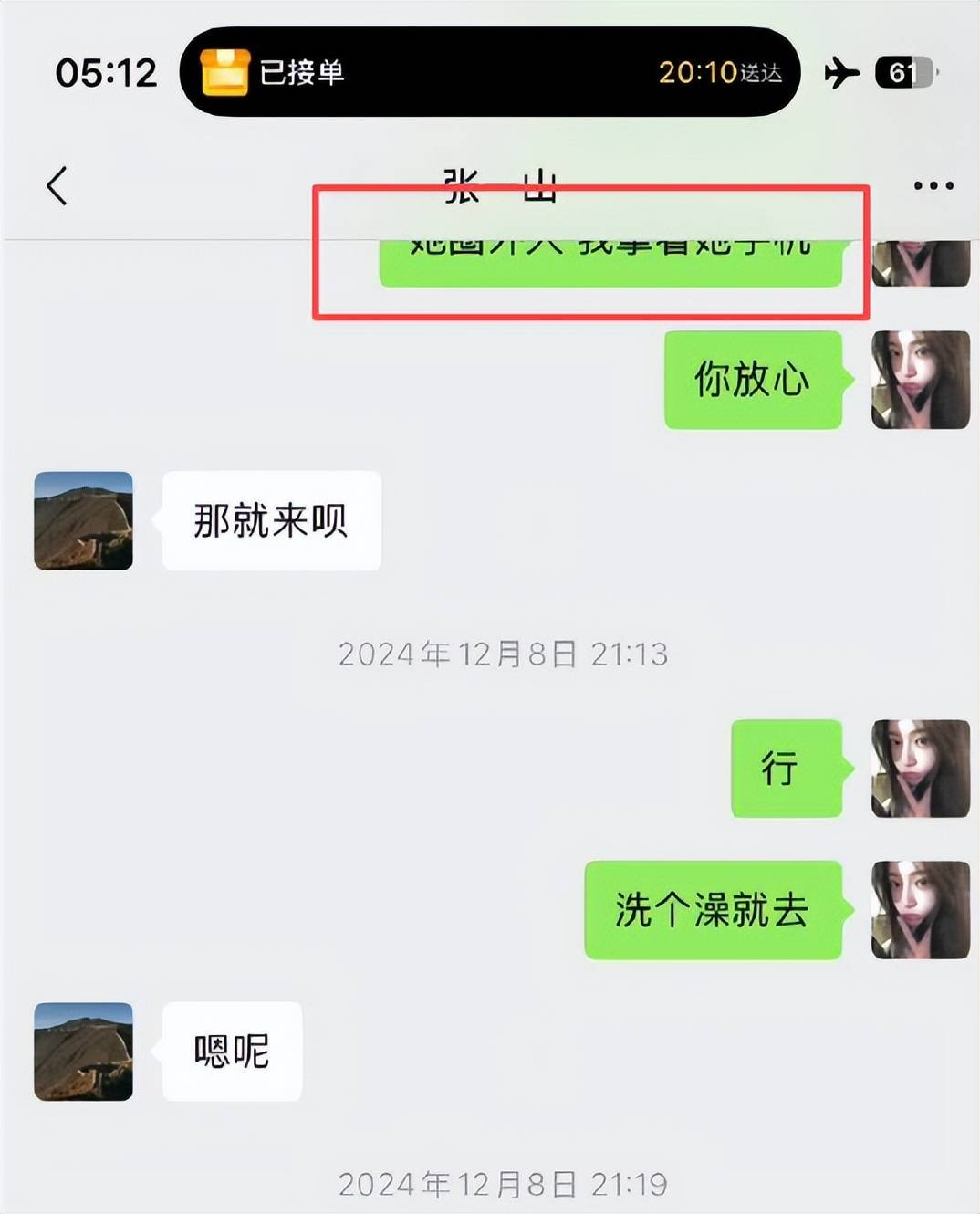
Task: Open own avatar next to 行 message
Action: pyautogui.click(x=920, y=769)
